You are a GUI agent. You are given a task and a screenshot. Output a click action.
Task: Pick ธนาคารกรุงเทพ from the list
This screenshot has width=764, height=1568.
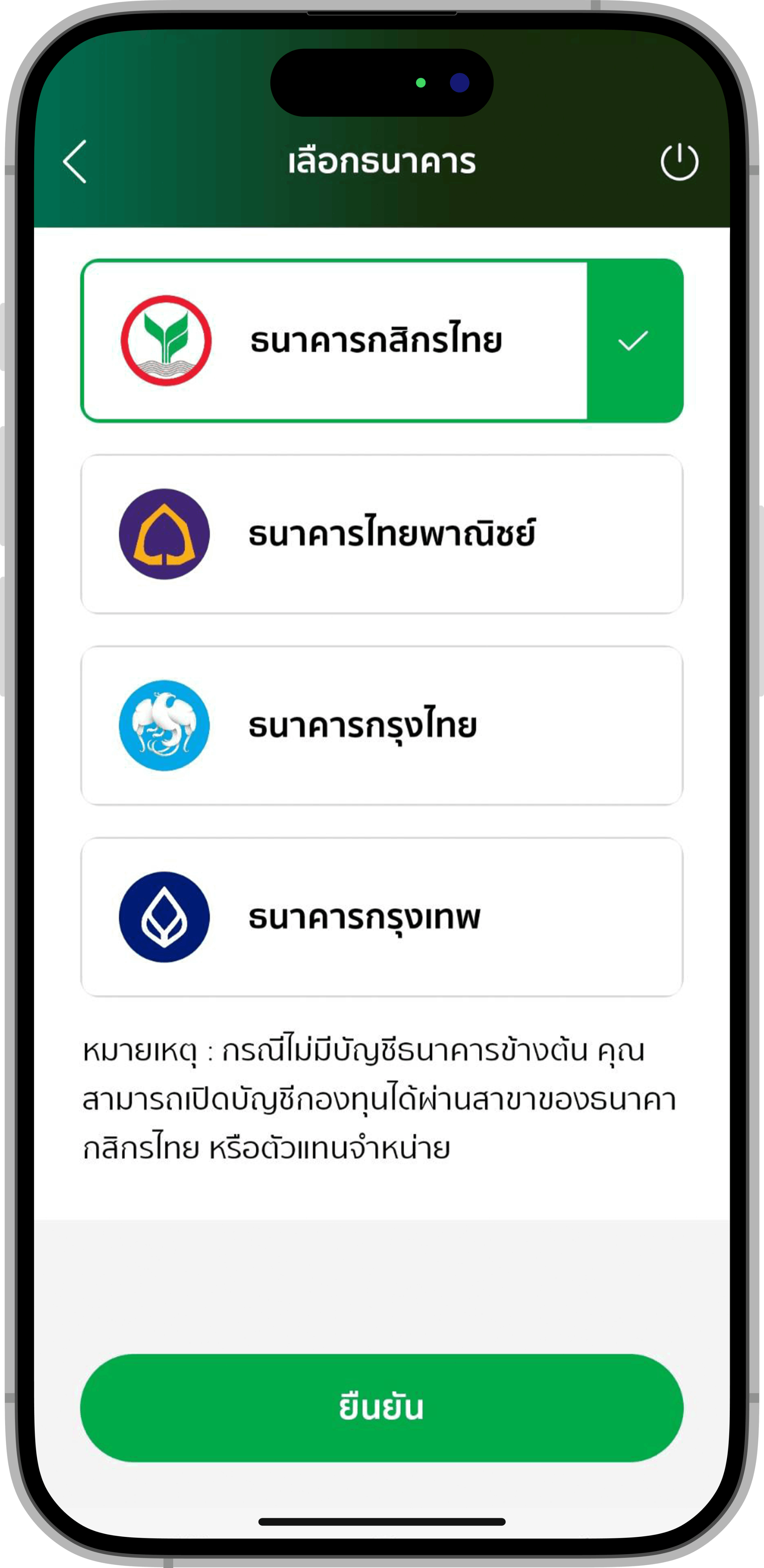tap(382, 917)
